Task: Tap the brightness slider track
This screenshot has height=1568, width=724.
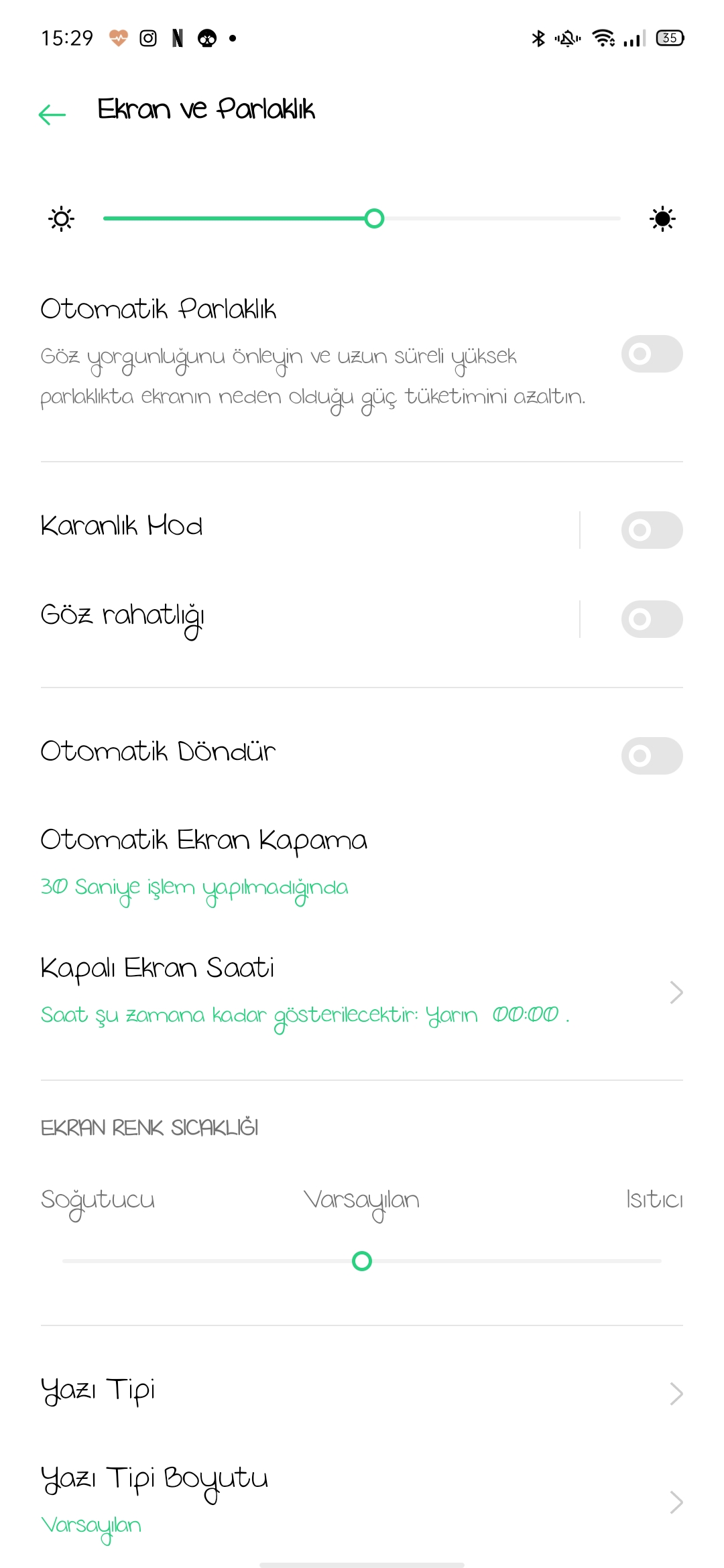Action: pos(362,218)
